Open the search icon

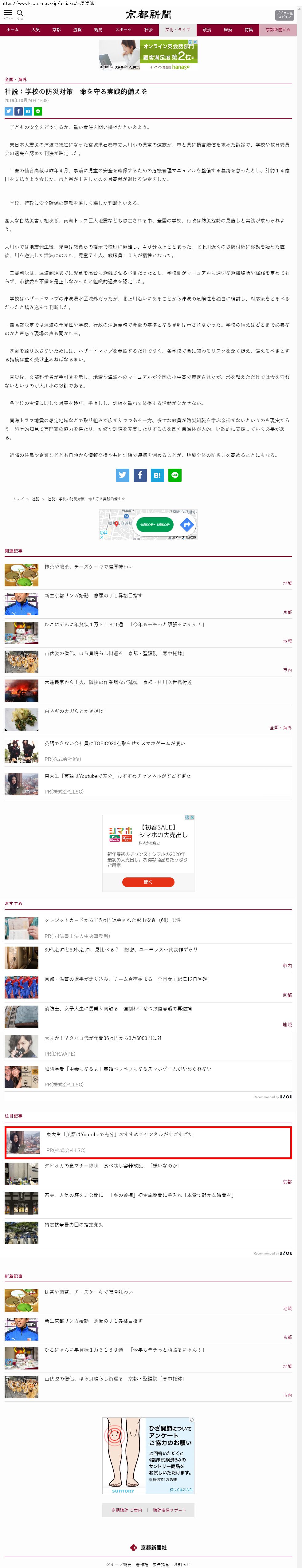tap(20, 14)
